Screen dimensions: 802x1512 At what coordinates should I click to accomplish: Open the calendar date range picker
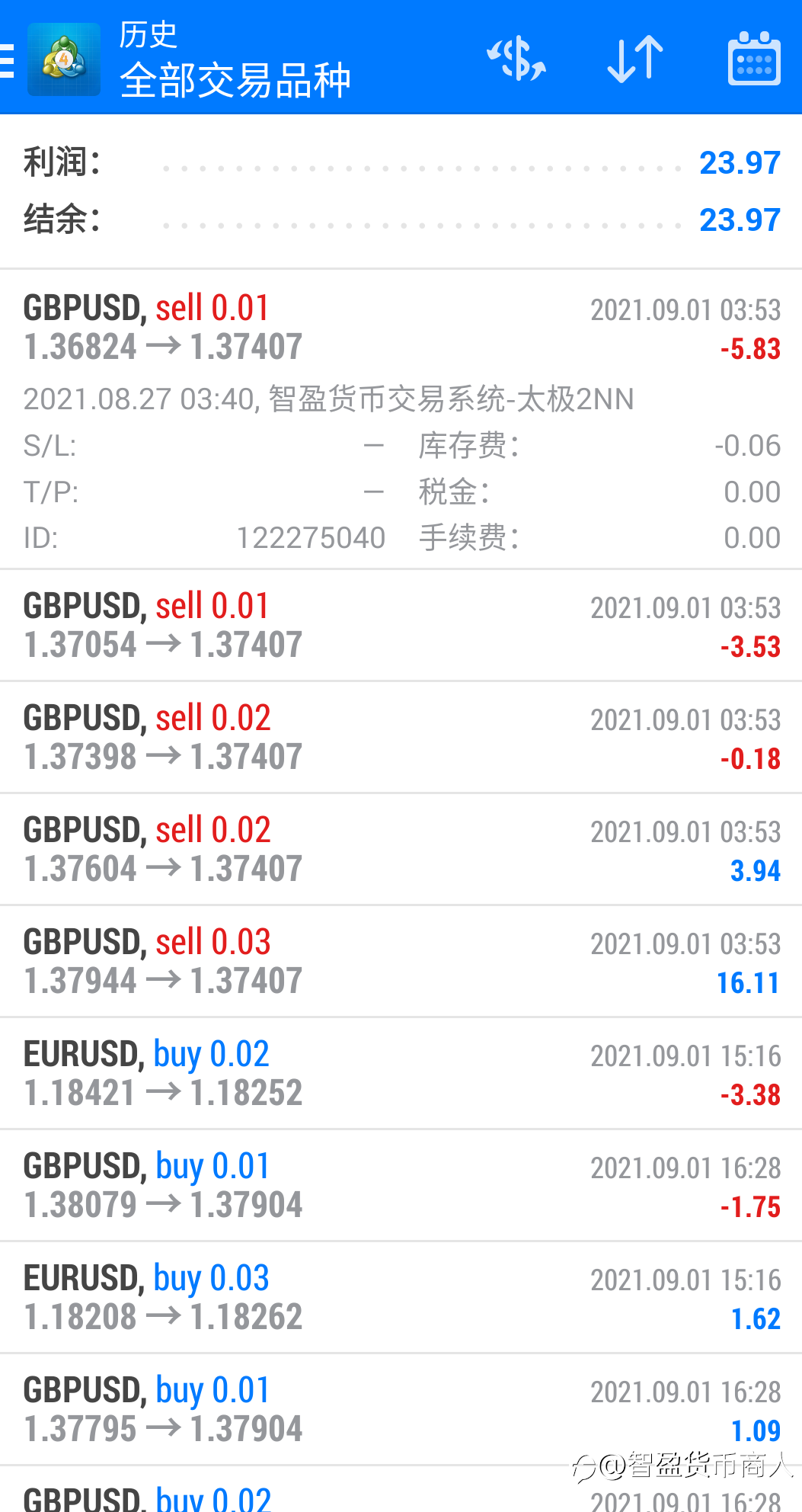pos(754,59)
